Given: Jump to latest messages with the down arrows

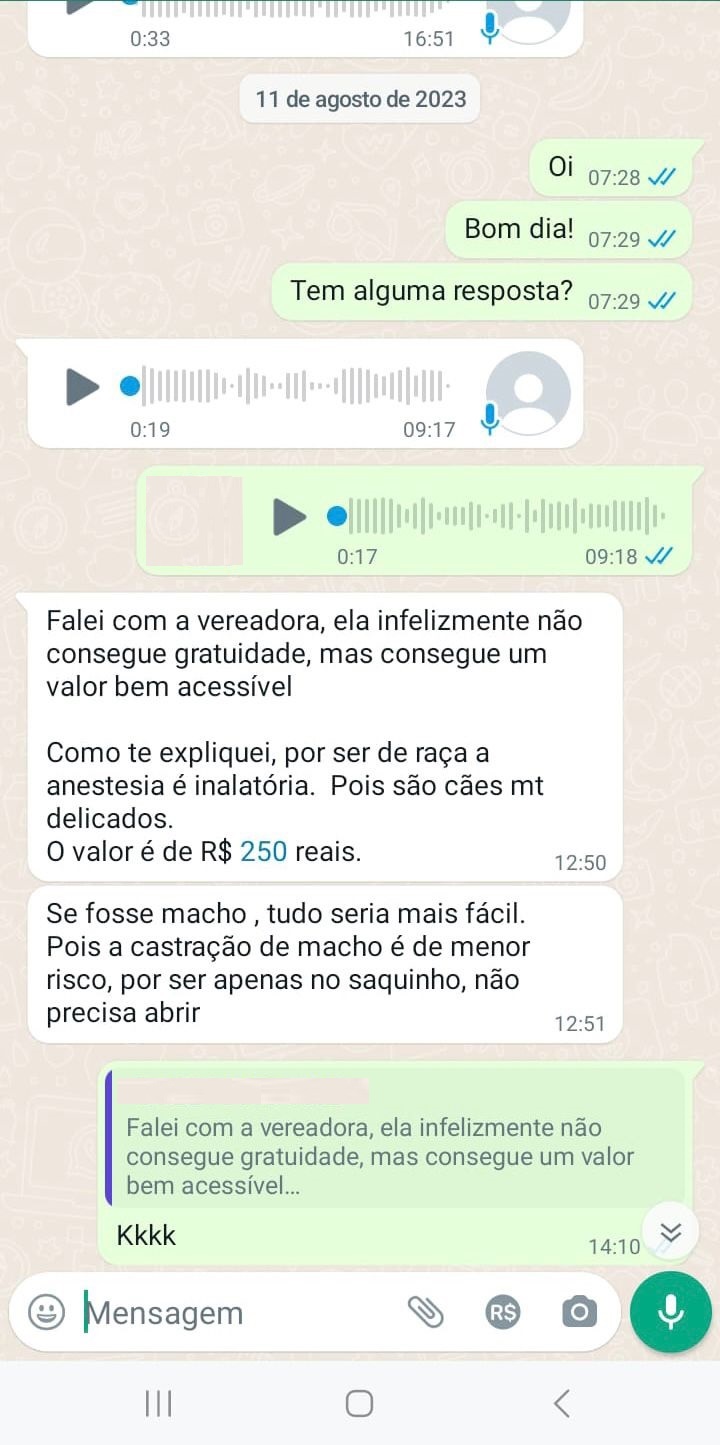Looking at the screenshot, I should 671,1232.
